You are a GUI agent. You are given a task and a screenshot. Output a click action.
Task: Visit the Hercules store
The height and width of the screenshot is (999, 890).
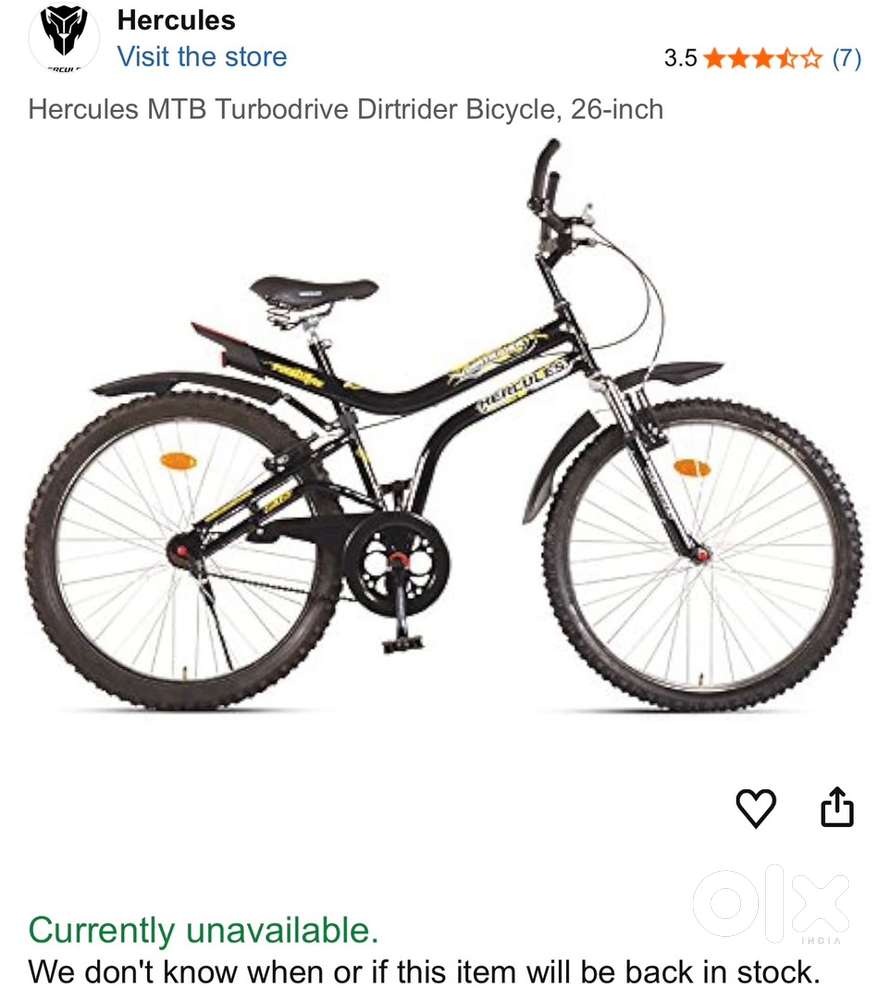[202, 57]
